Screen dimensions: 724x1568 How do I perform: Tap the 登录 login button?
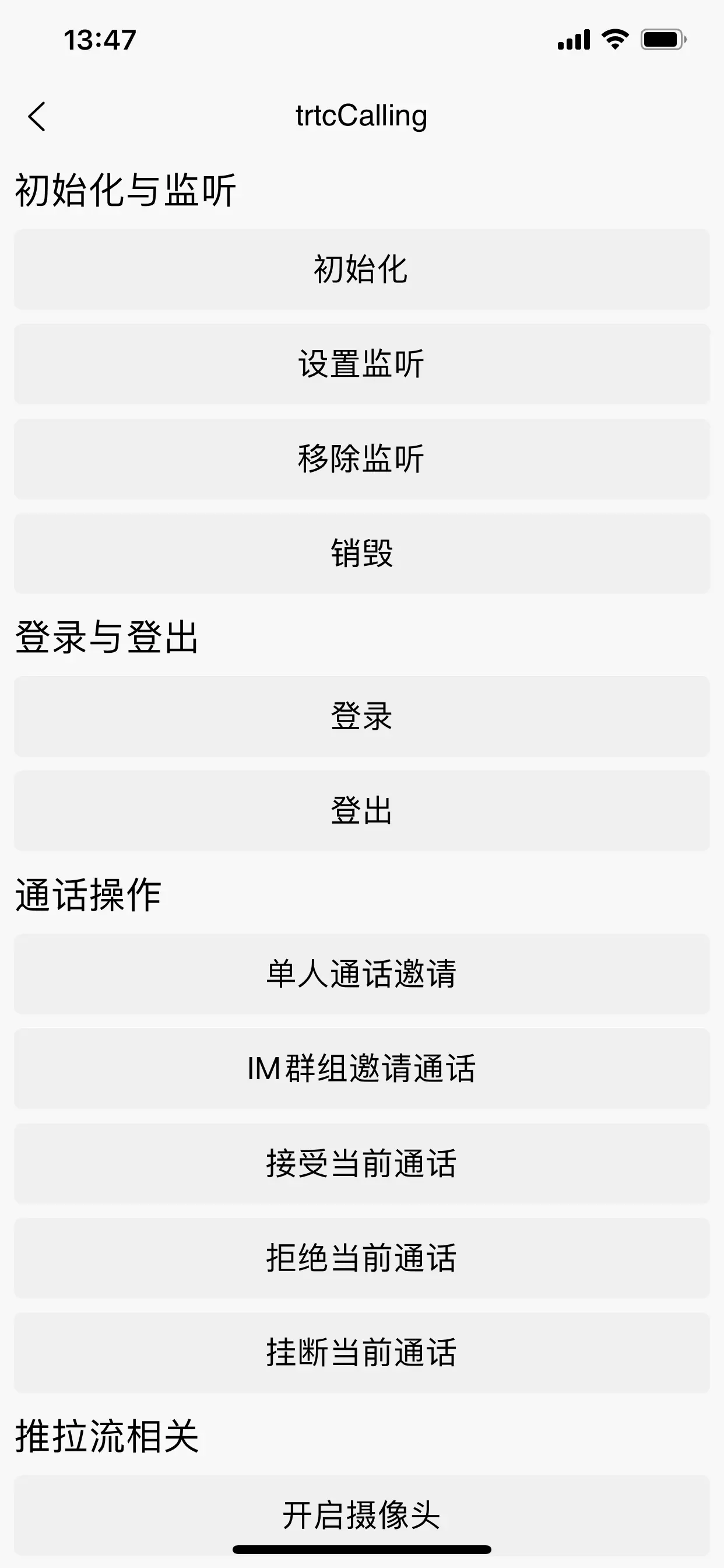[x=361, y=716]
